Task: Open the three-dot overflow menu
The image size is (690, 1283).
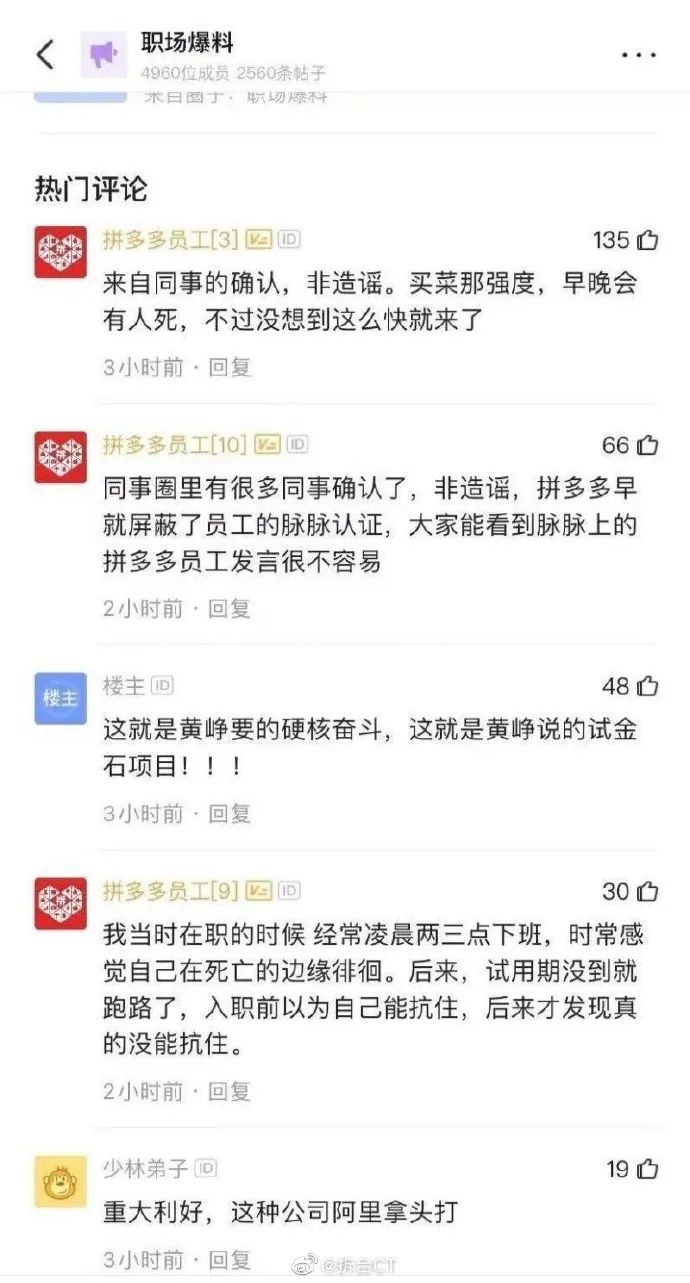Action: [638, 55]
